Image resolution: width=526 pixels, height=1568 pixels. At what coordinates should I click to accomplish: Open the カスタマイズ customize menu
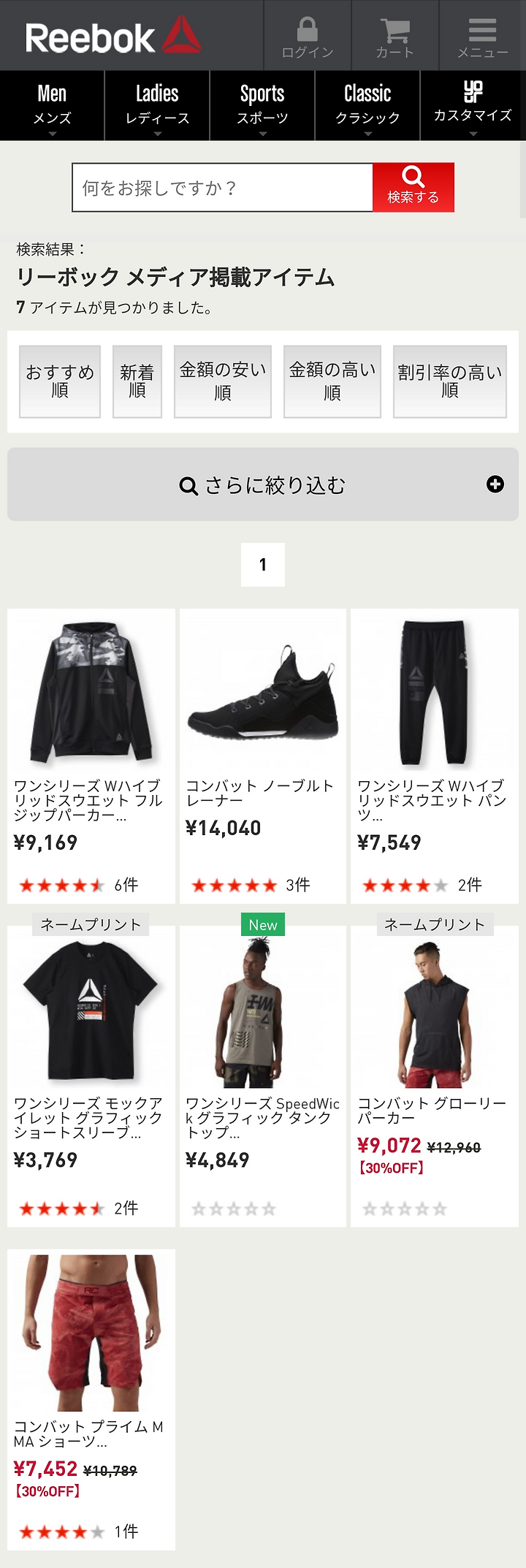click(473, 105)
